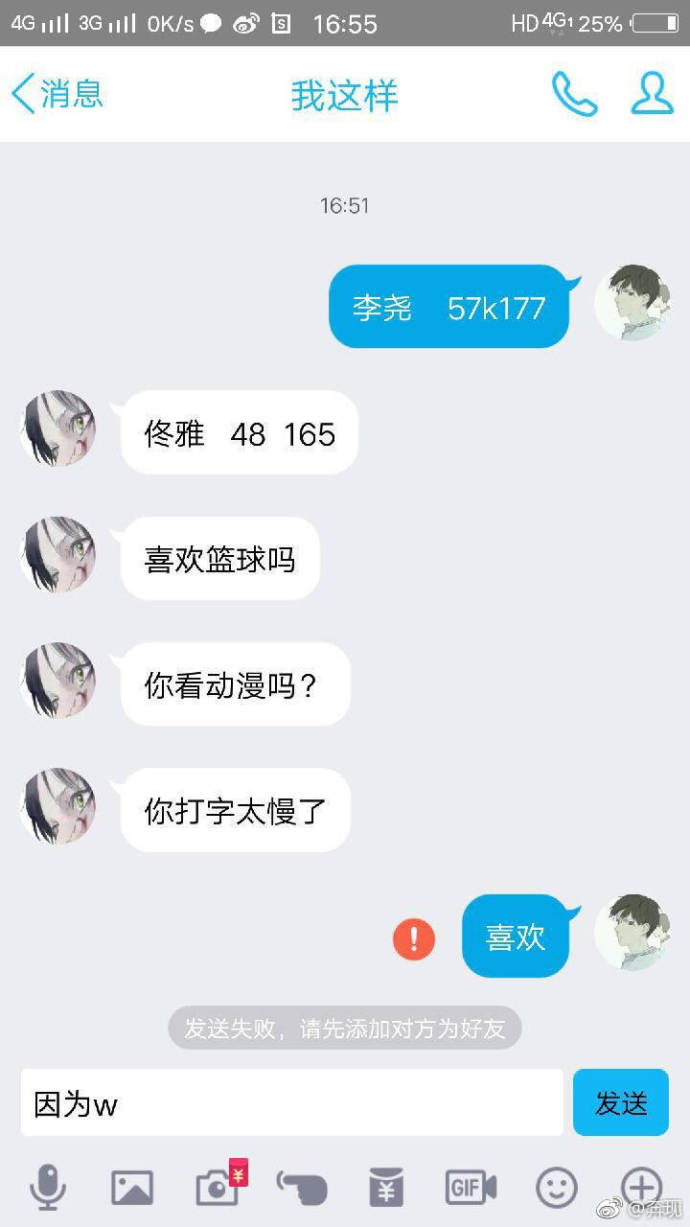Open the emoji panel
Image resolution: width=690 pixels, height=1227 pixels.
coord(557,1187)
